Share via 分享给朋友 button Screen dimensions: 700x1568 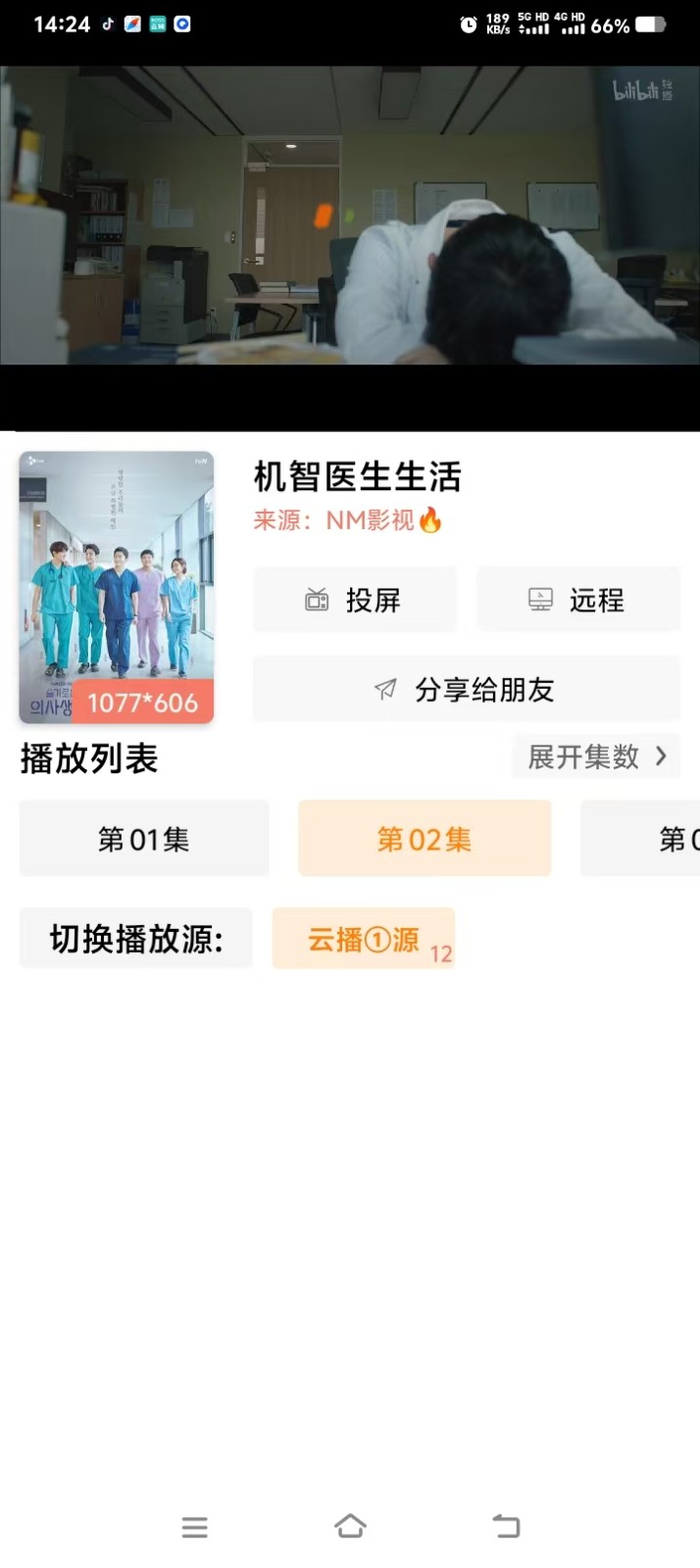(x=467, y=690)
